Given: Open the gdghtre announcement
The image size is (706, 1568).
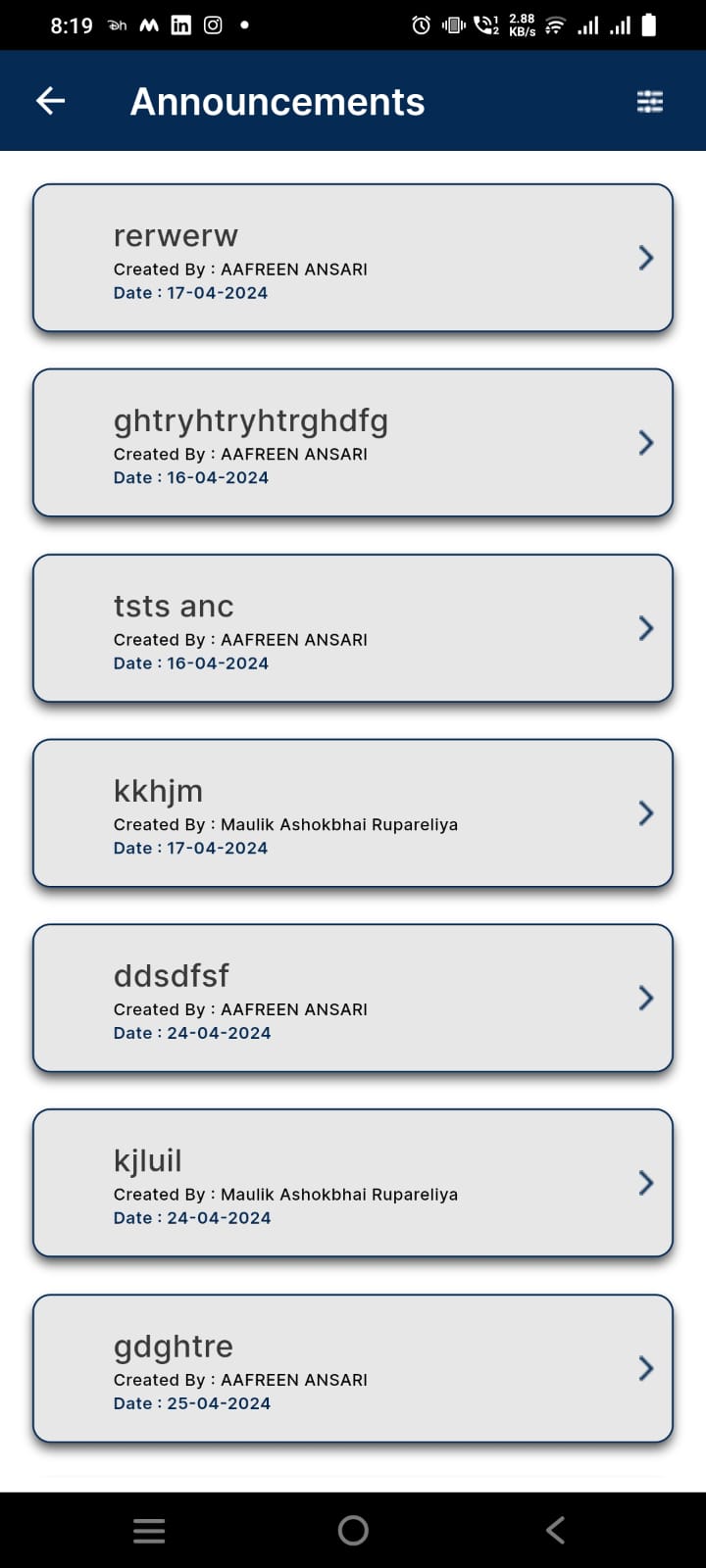Looking at the screenshot, I should 353,1368.
